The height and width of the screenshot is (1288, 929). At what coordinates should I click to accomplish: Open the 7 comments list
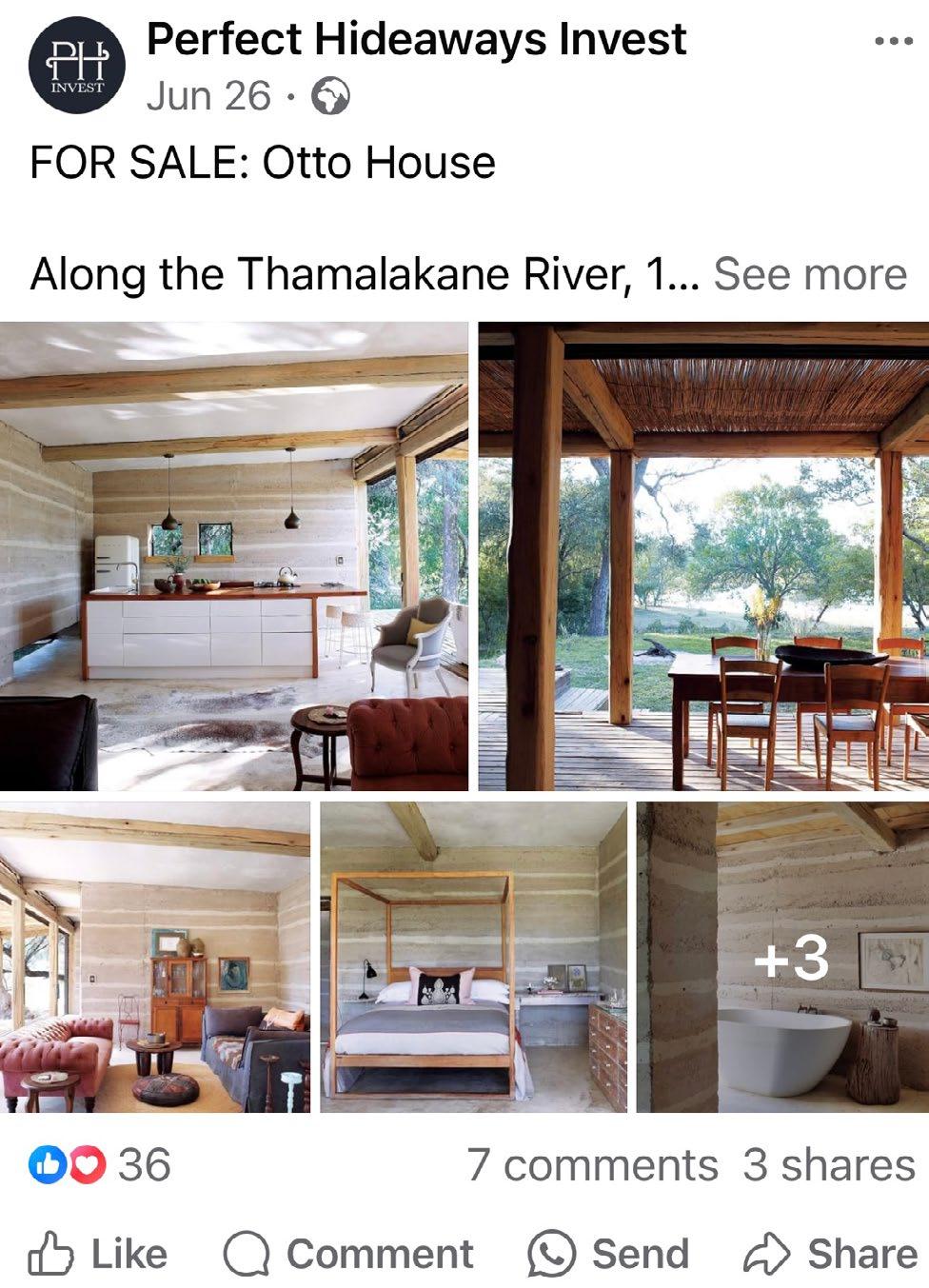click(591, 1165)
